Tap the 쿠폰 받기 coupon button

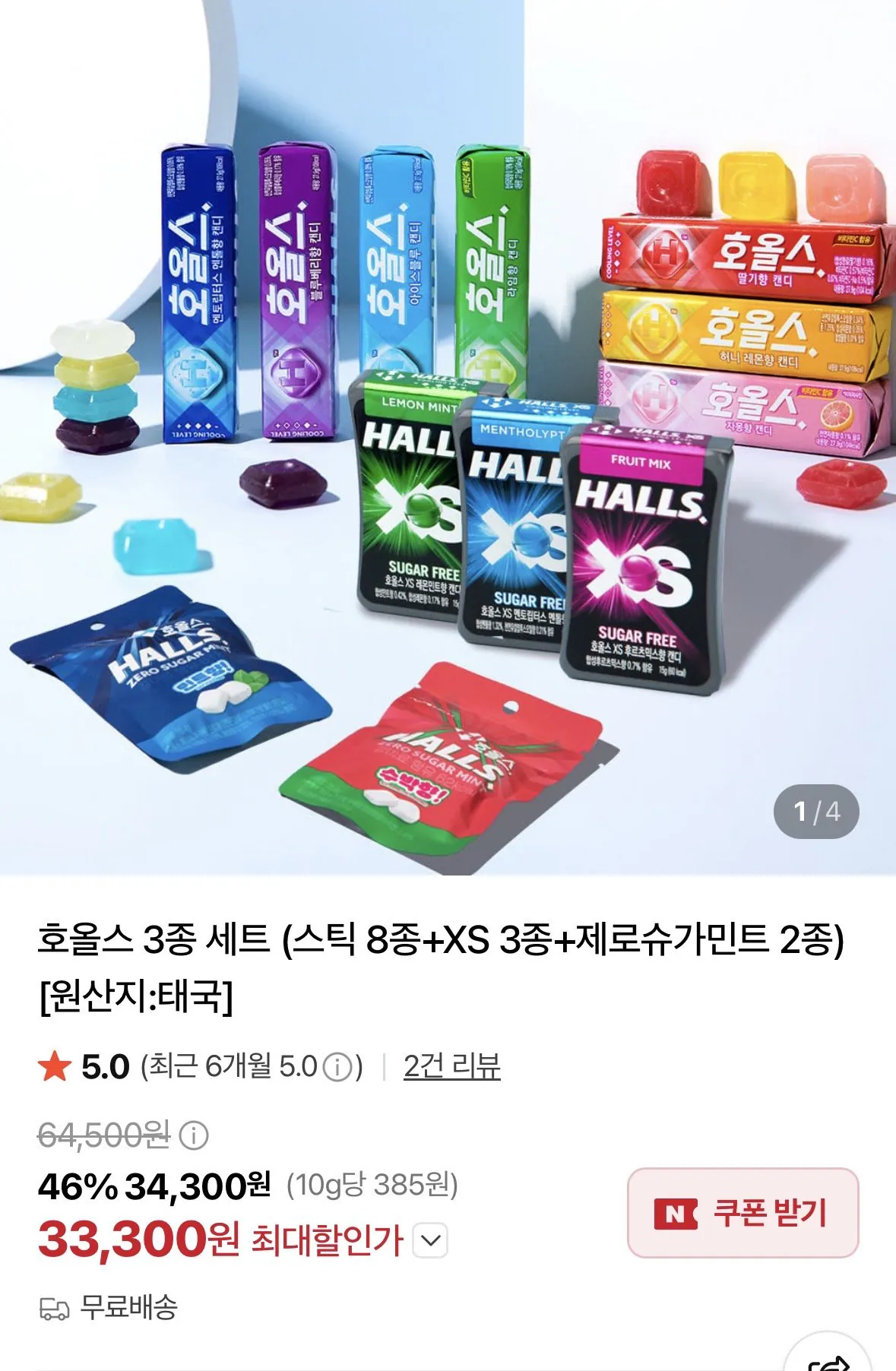(742, 1213)
